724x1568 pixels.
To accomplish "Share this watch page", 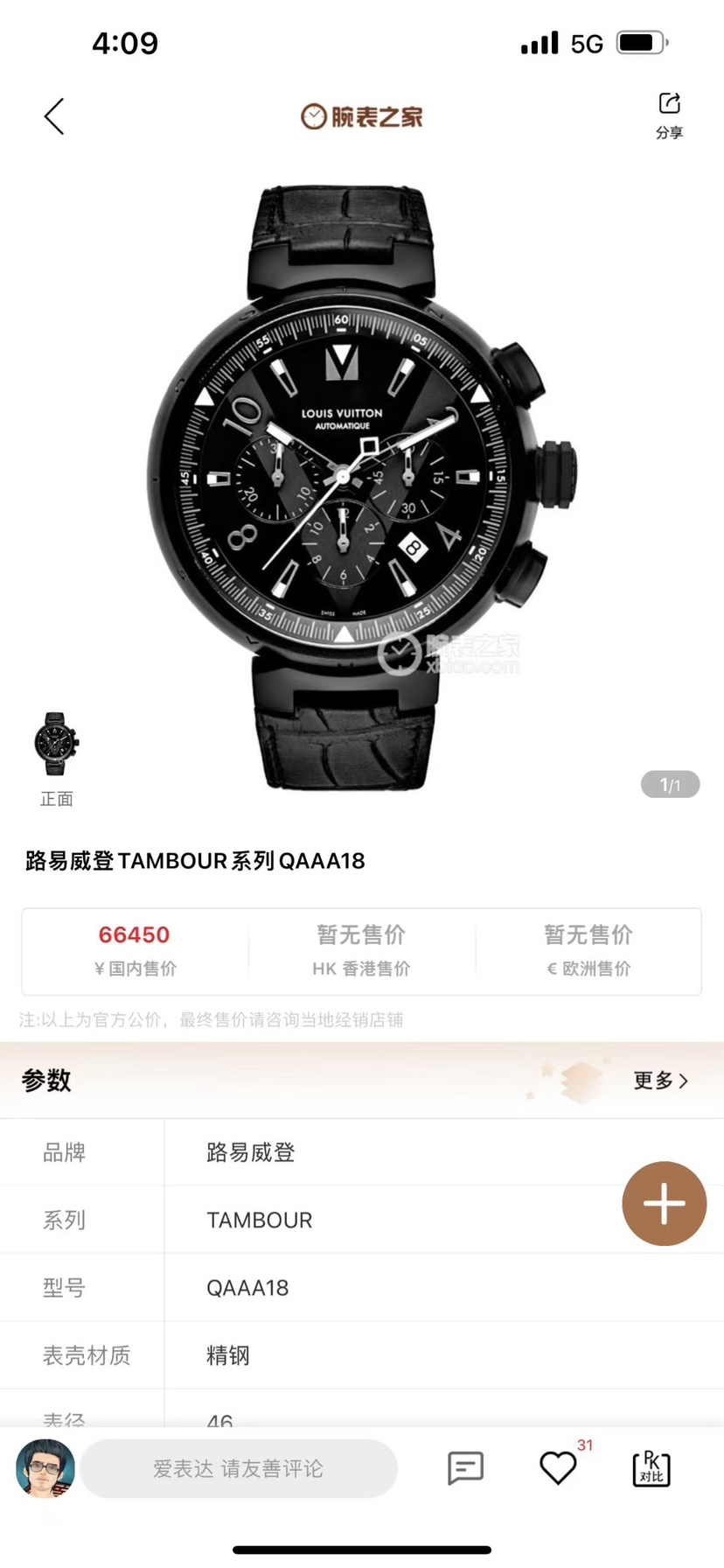I will [x=669, y=115].
